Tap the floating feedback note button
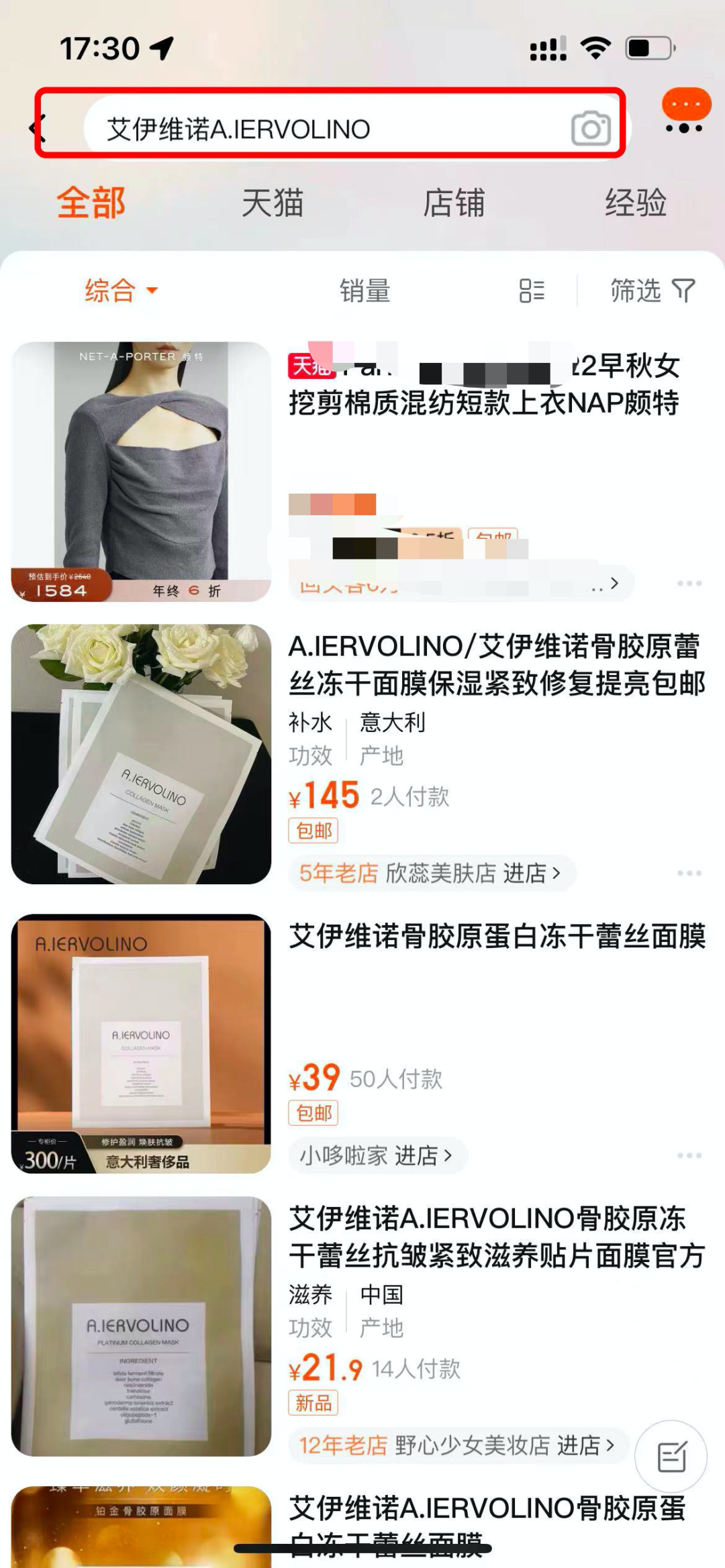 pos(671,1457)
